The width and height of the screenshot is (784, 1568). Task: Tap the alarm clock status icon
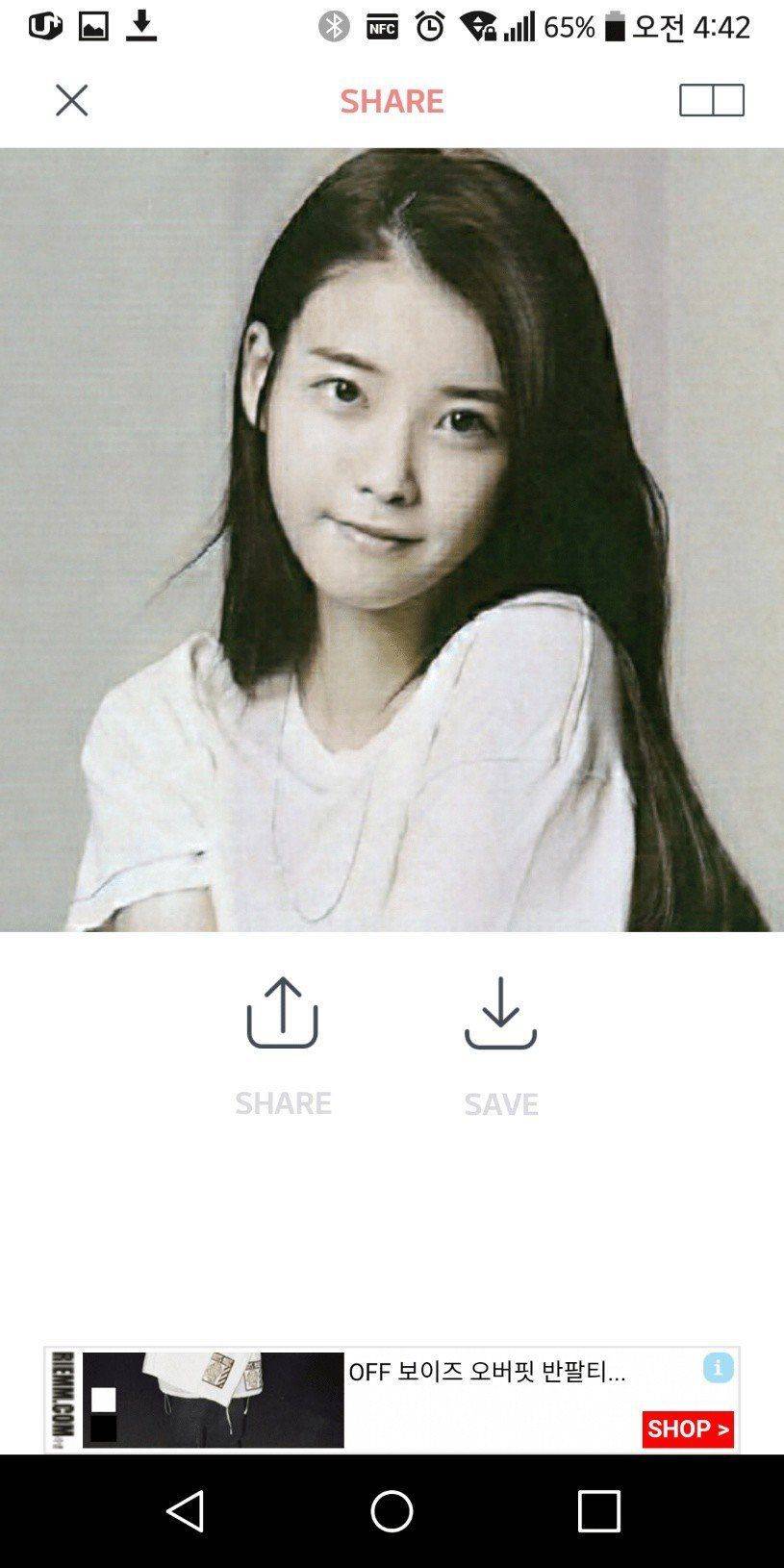coord(429,26)
